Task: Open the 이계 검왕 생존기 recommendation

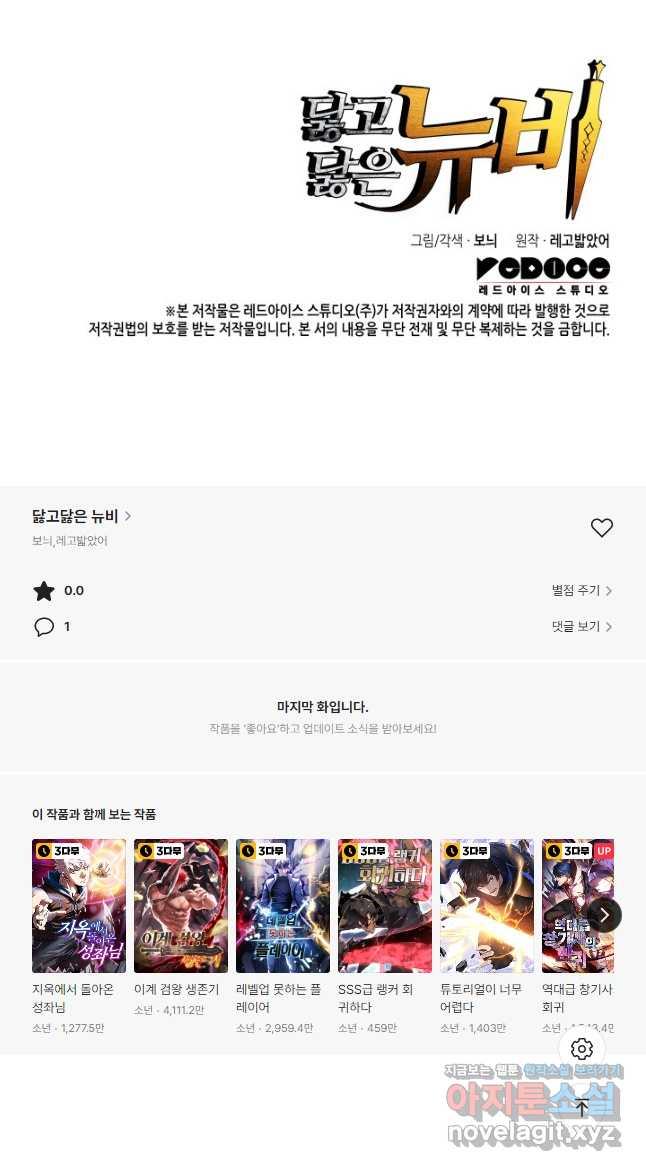Action: [x=181, y=906]
